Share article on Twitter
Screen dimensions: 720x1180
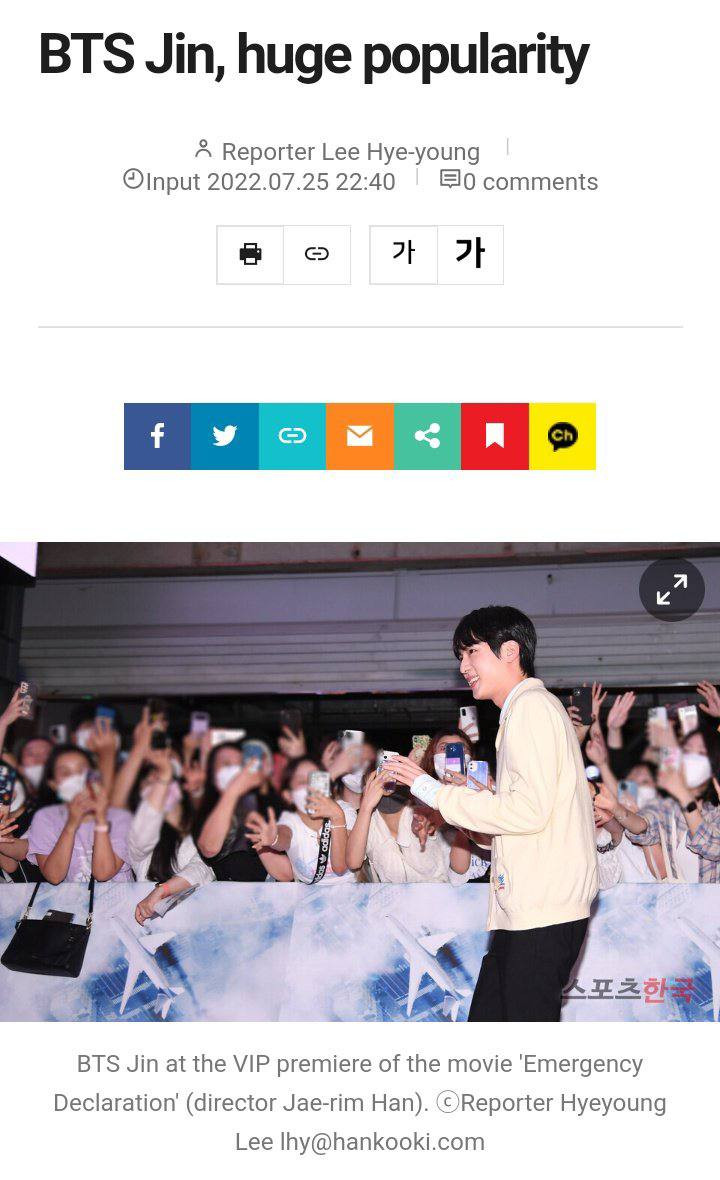tap(225, 436)
